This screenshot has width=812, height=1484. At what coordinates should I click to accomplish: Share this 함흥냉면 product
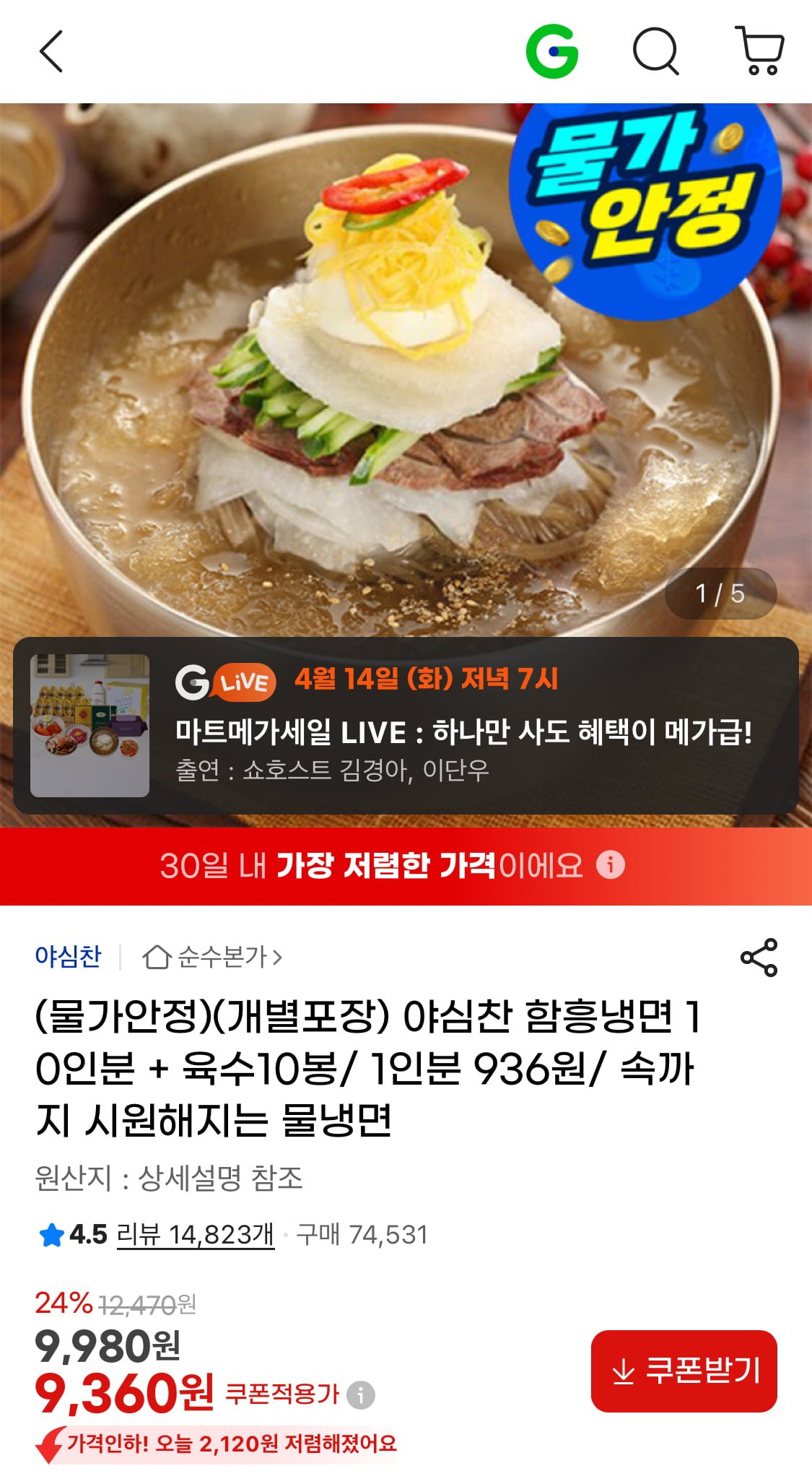759,958
